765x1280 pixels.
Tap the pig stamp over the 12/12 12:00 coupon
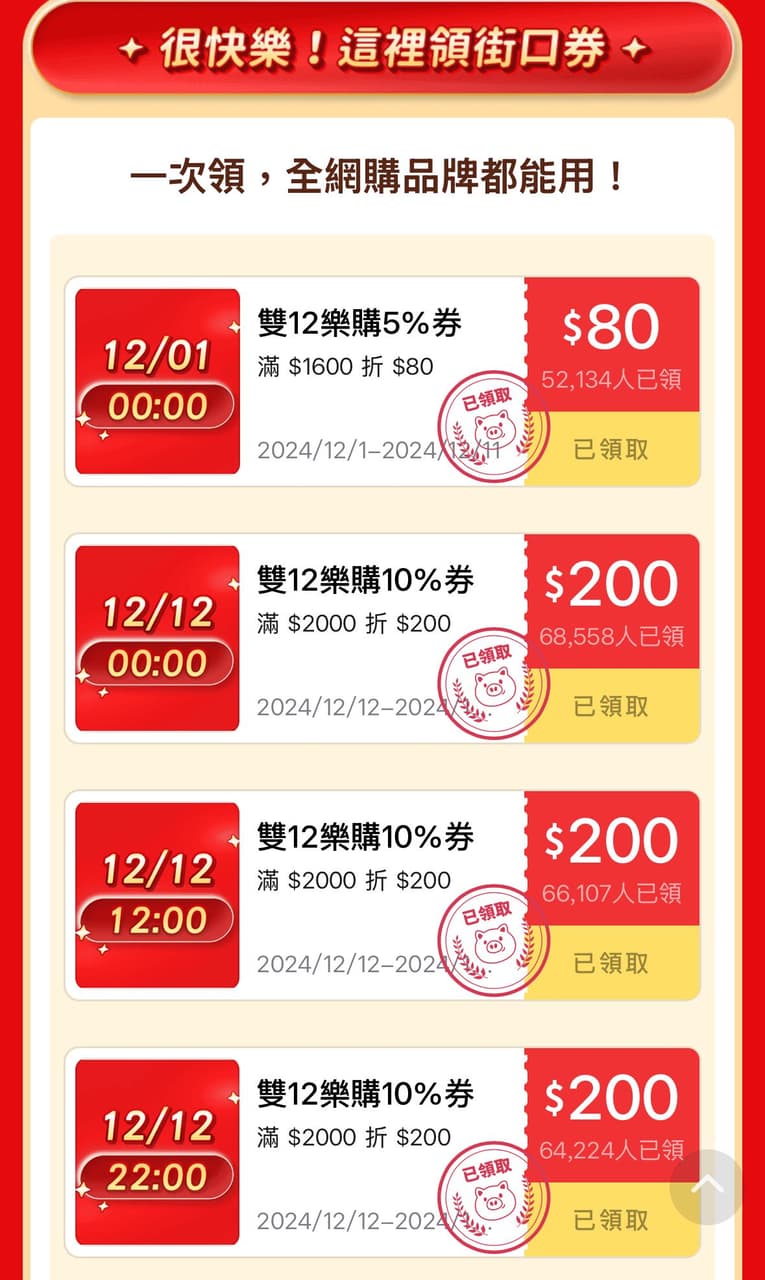[x=492, y=937]
